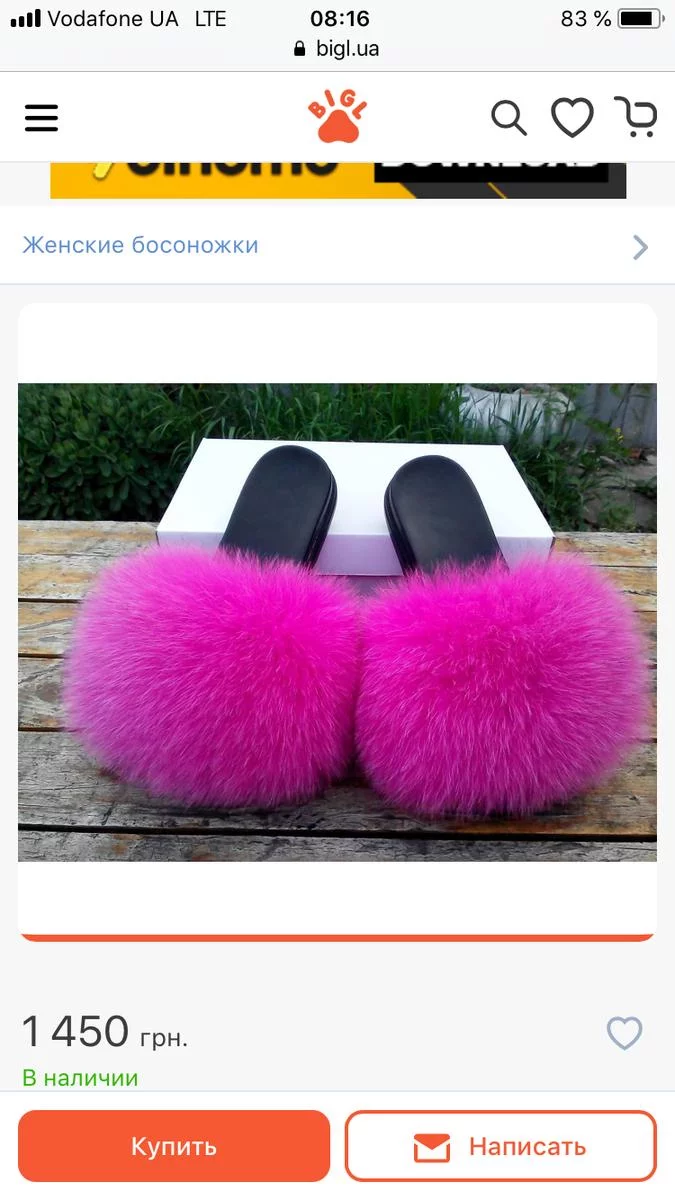Add this product to favorites
Viewport: 675px width, 1200px height.
(625, 1033)
